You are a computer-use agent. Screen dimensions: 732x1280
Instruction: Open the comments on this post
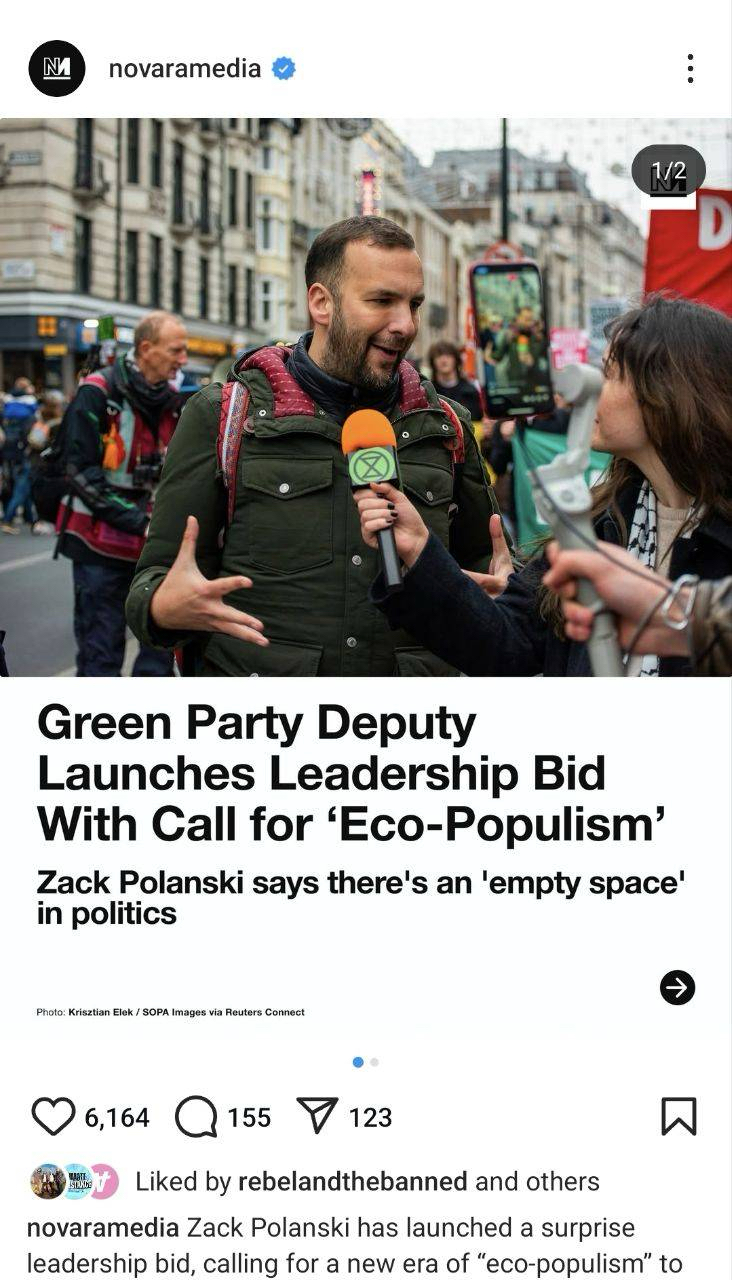pyautogui.click(x=196, y=1117)
